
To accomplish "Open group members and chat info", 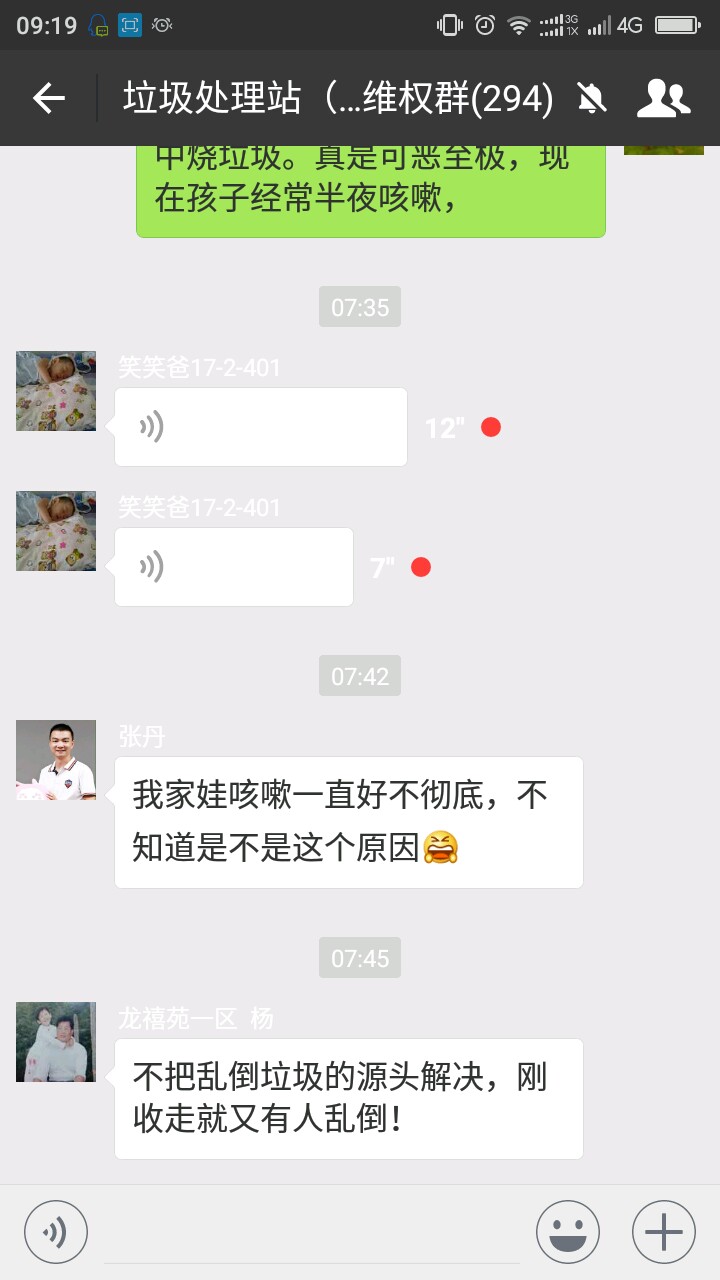I will (663, 98).
